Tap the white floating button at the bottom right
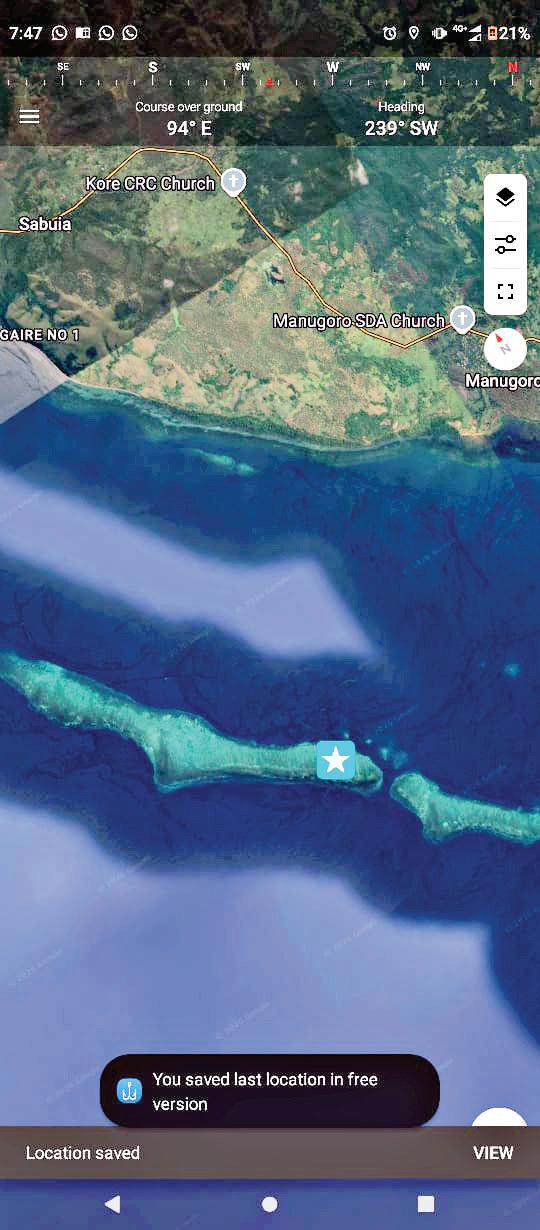This screenshot has height=1230, width=540. coord(499,1119)
